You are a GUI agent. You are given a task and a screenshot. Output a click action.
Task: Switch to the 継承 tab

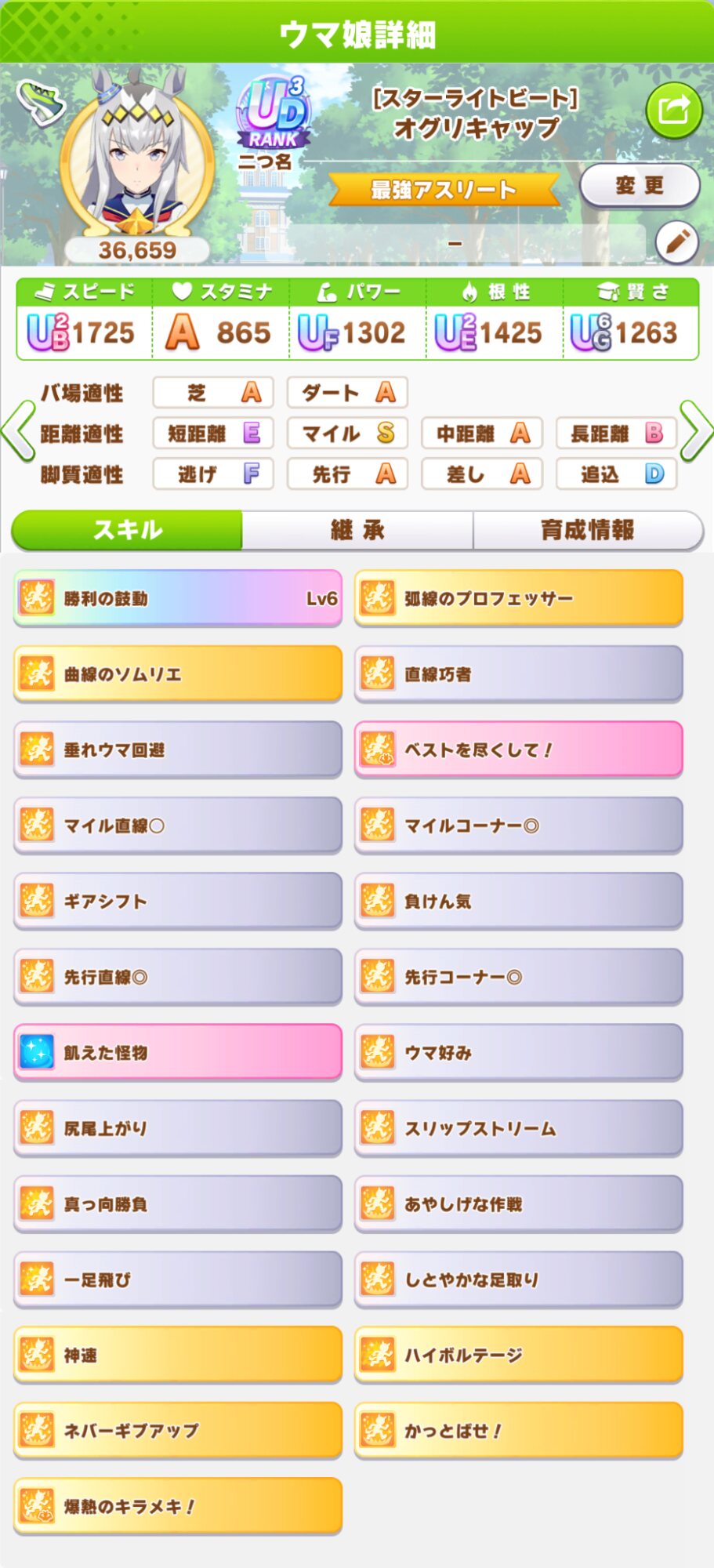pyautogui.click(x=357, y=531)
